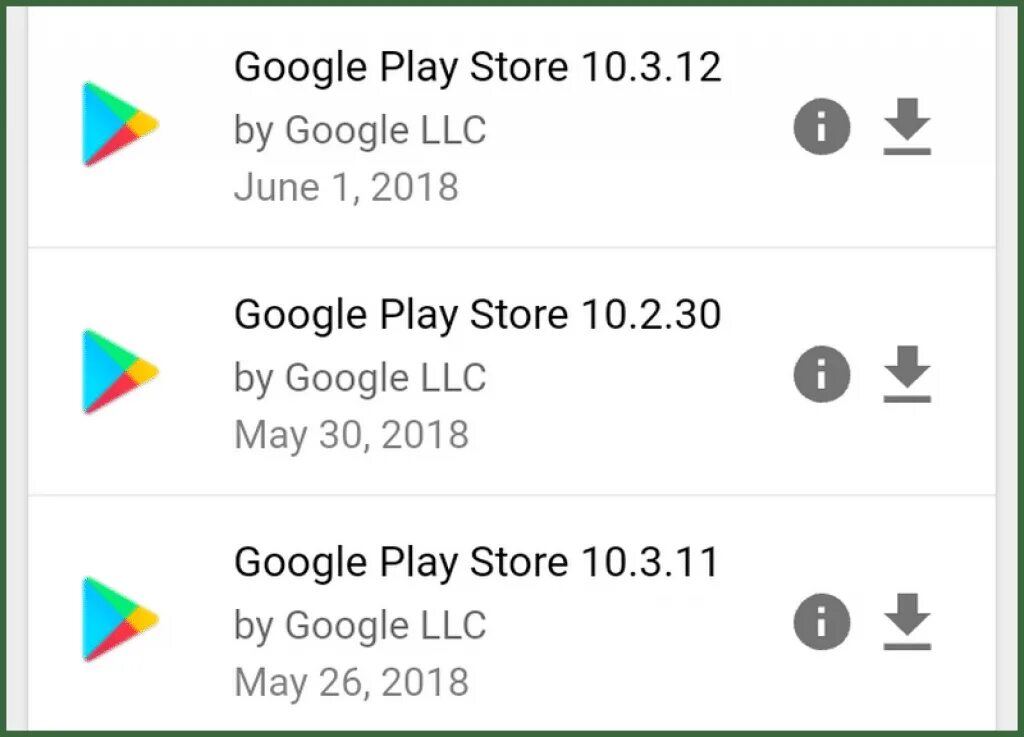Open info for Google Play Store 10.3.12
The image size is (1024, 737).
822,128
